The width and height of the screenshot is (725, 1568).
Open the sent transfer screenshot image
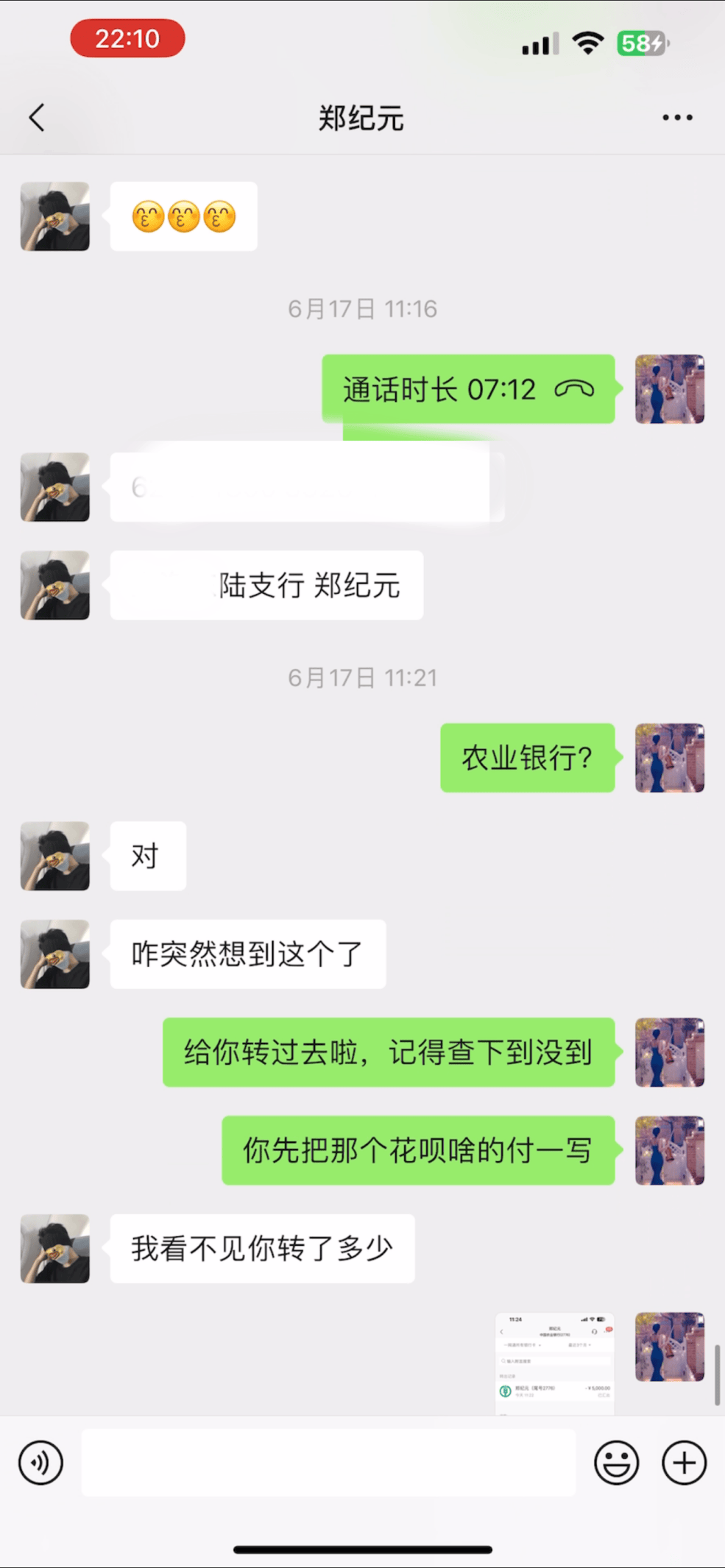click(x=555, y=1363)
